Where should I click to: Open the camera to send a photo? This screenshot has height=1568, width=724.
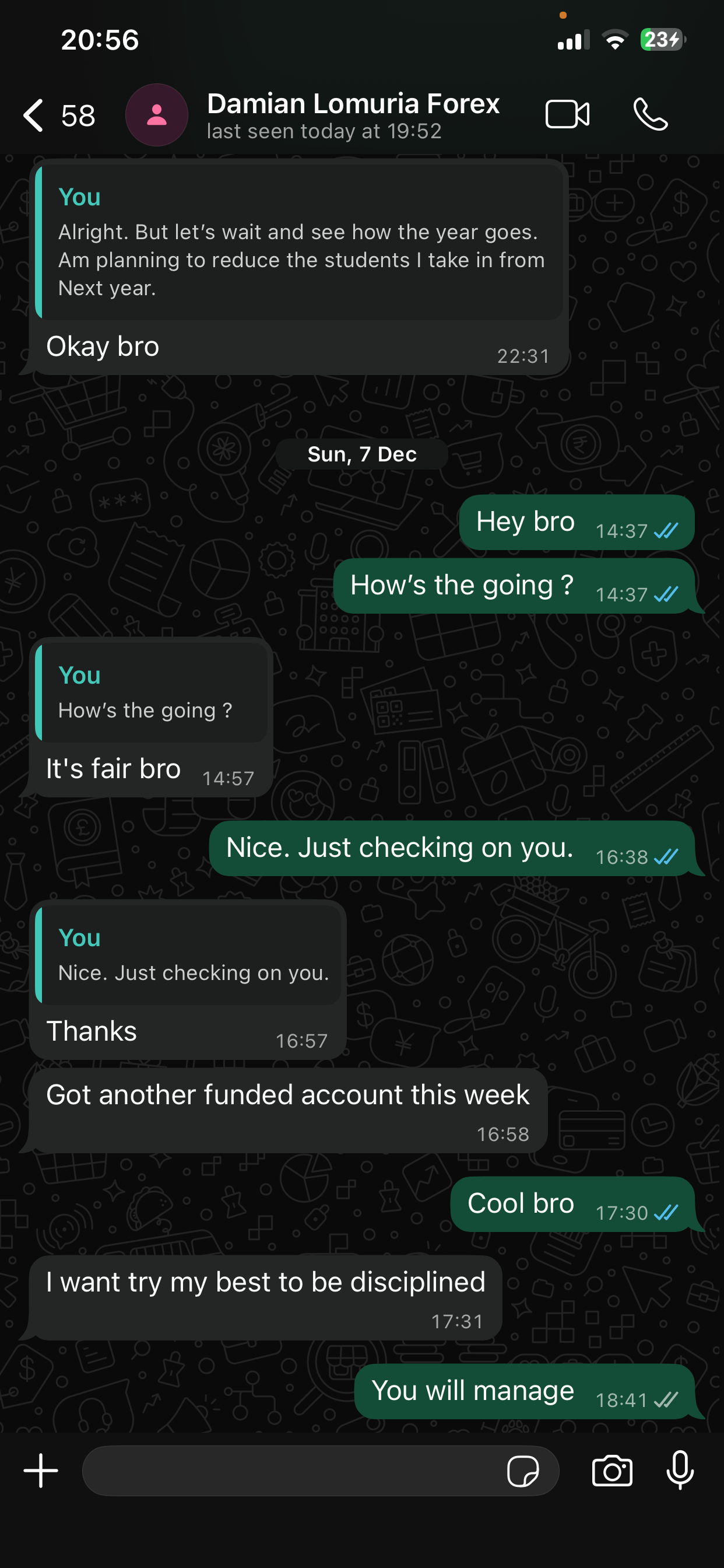click(x=611, y=1471)
